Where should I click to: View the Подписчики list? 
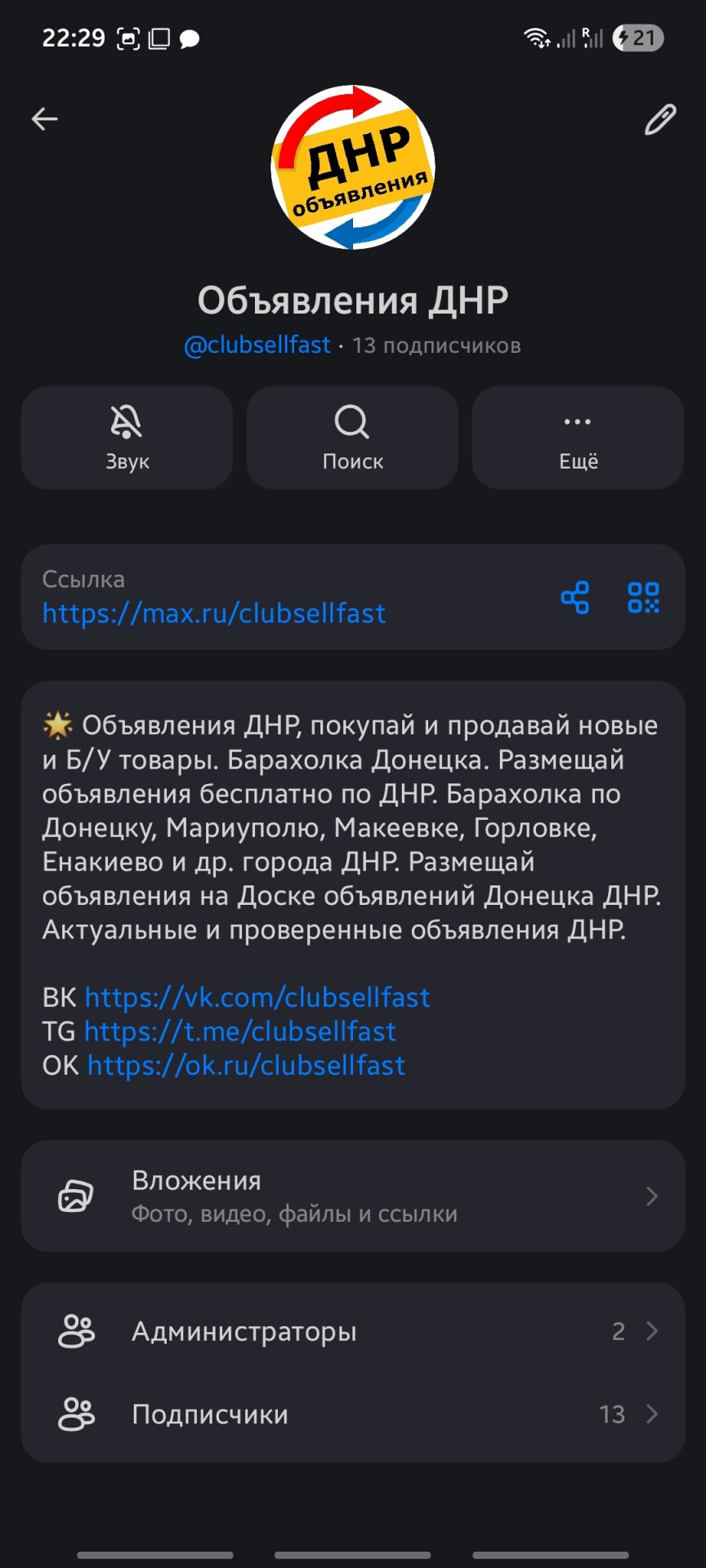pyautogui.click(x=352, y=1414)
